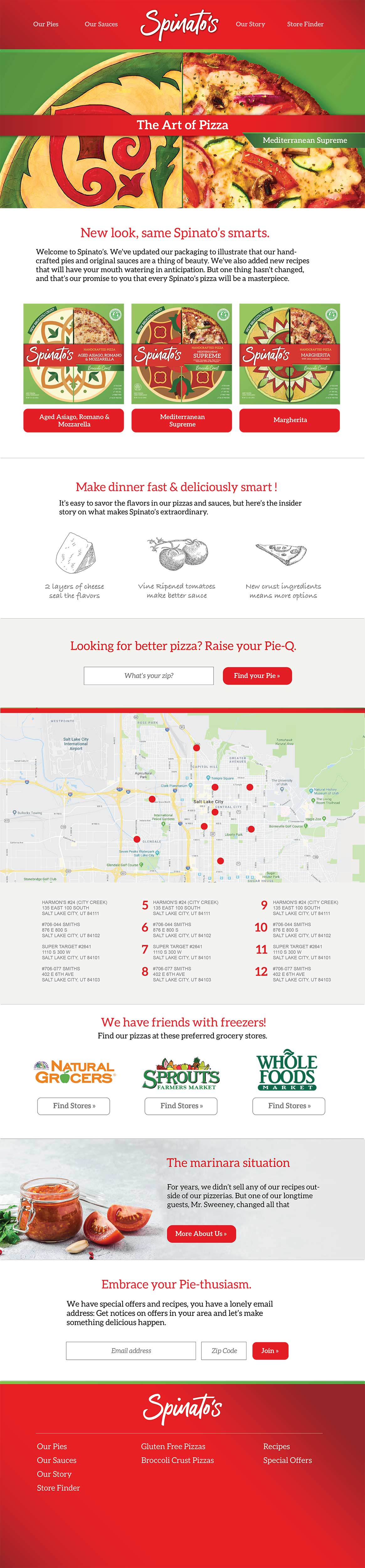Choose the Margherita pizza button

click(x=289, y=420)
